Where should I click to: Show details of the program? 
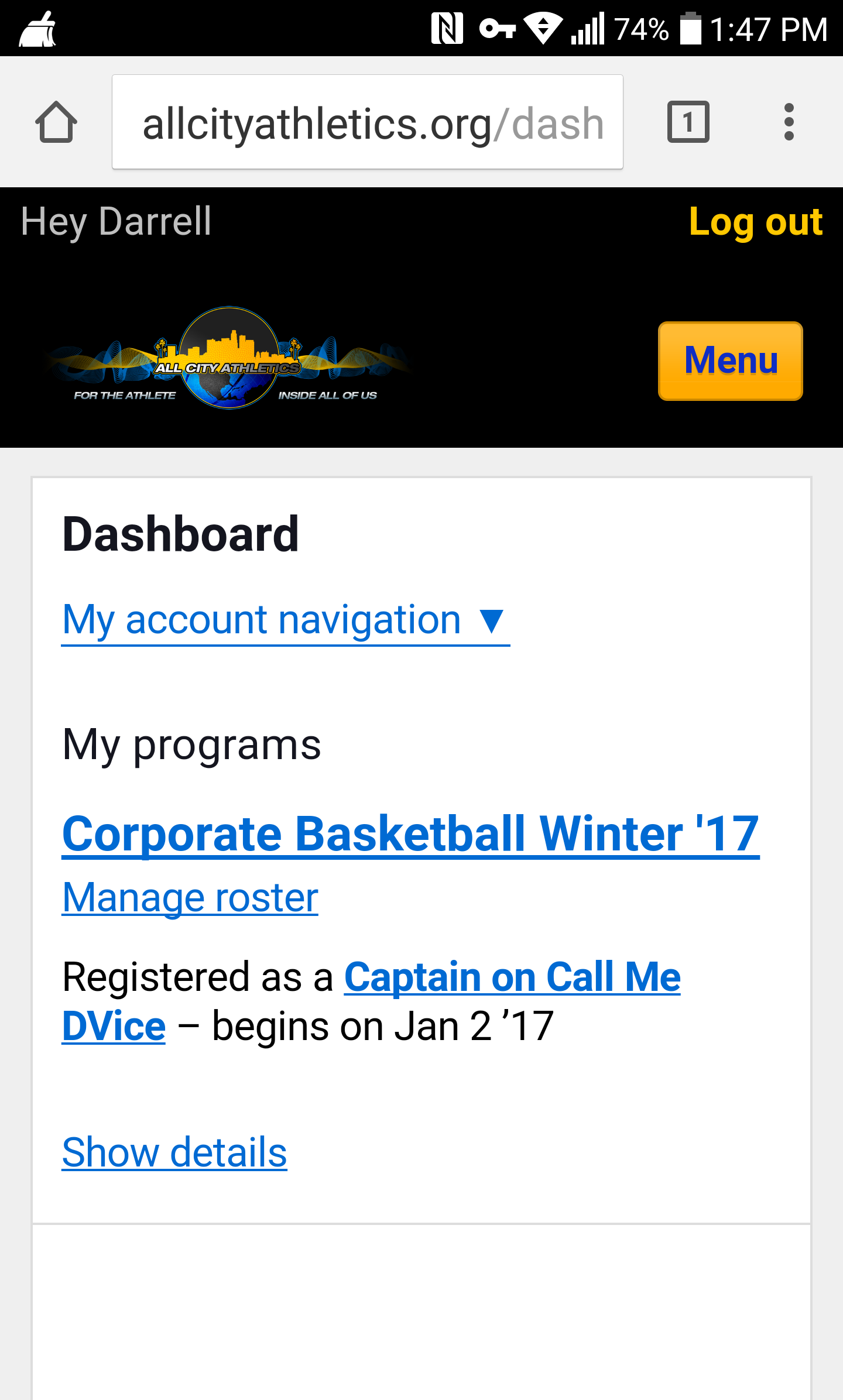[174, 1152]
